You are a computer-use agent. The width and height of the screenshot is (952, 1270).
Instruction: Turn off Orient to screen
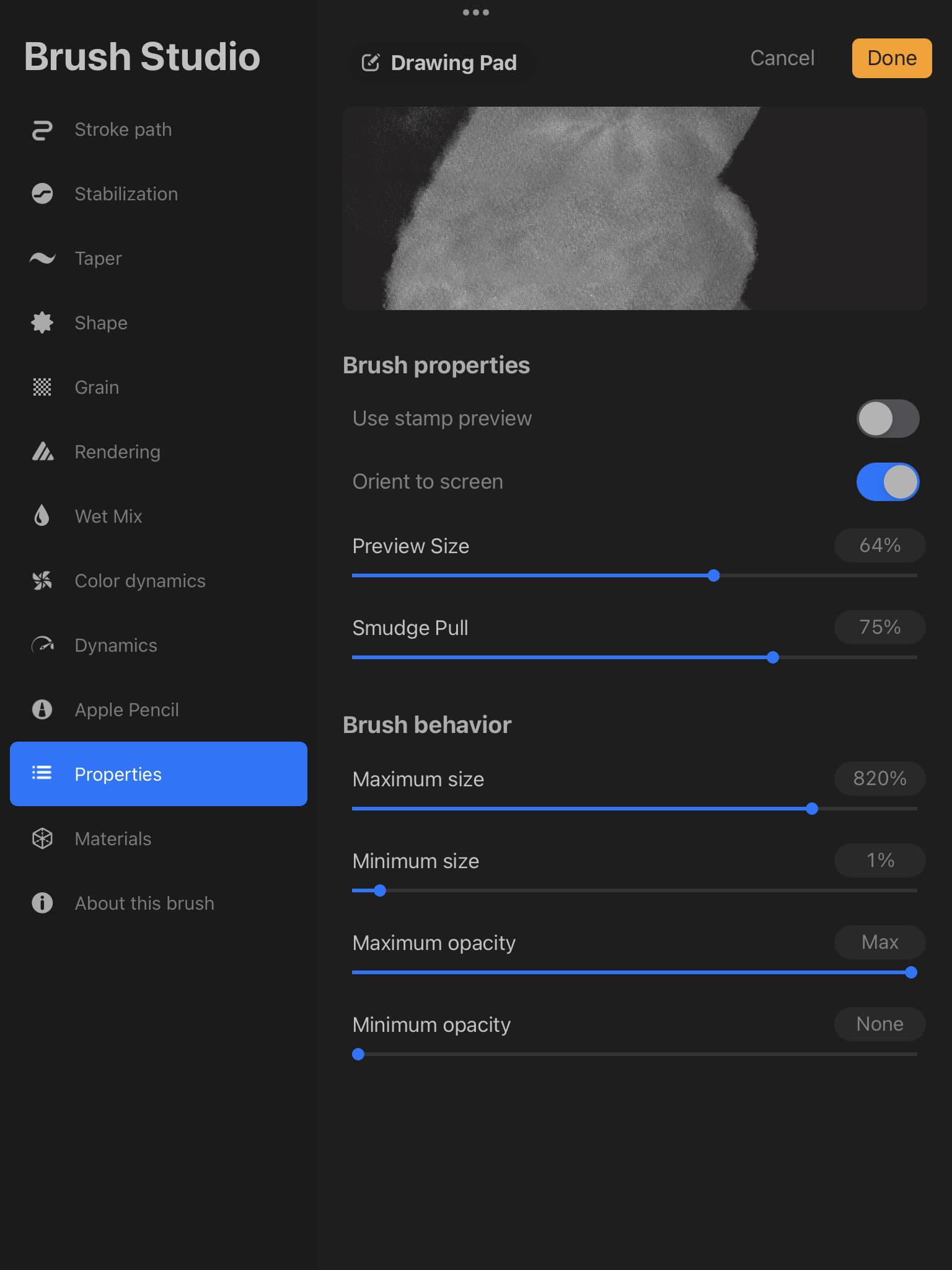(887, 482)
